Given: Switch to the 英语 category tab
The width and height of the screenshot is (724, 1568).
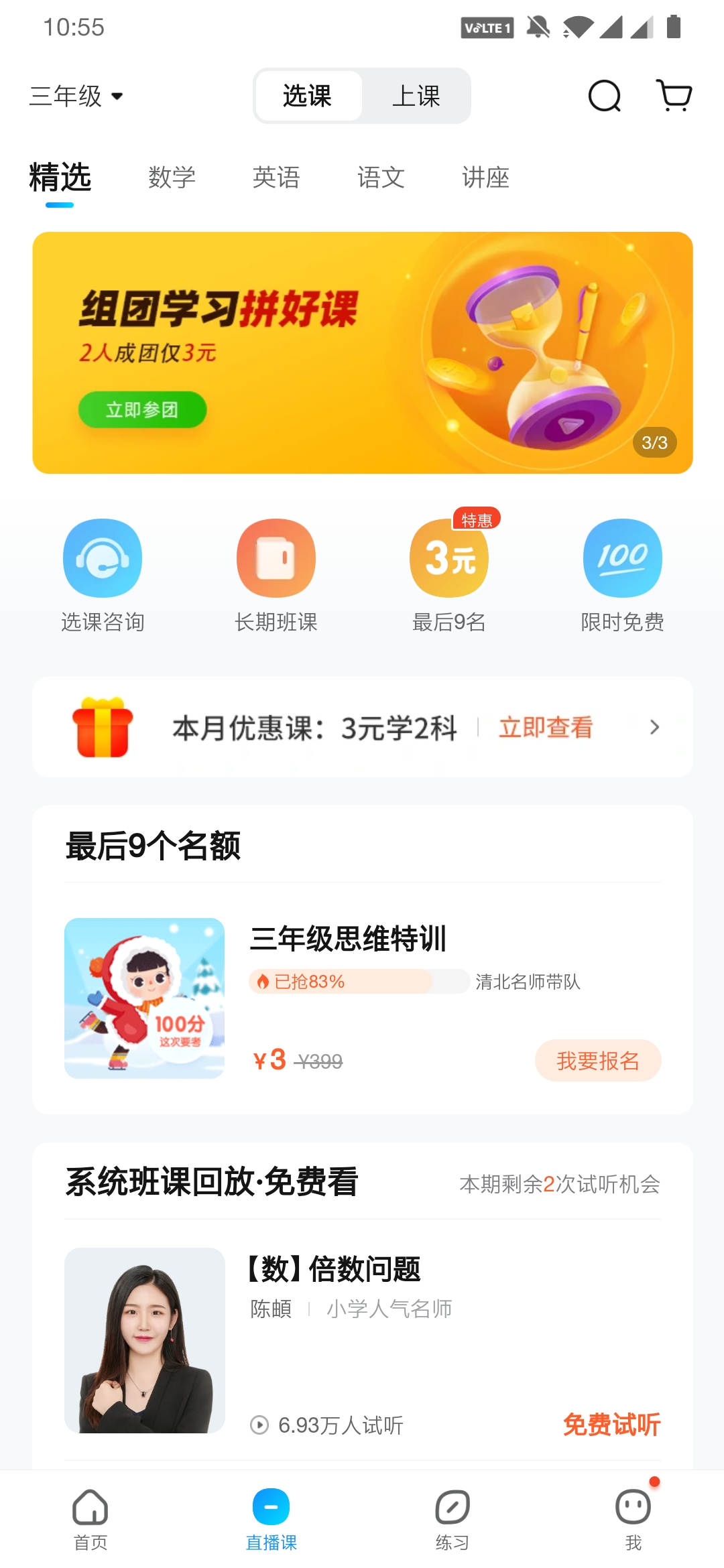Looking at the screenshot, I should pyautogui.click(x=277, y=178).
